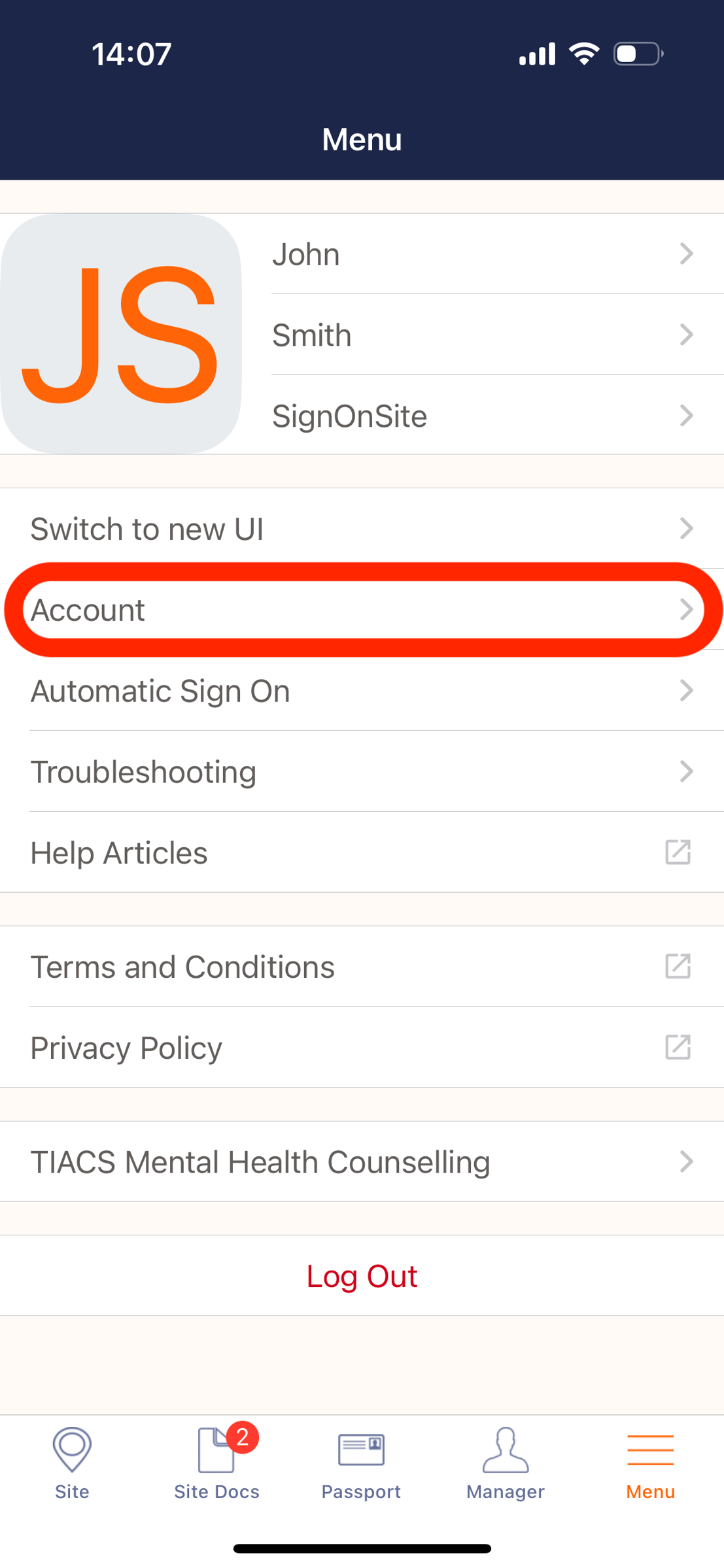Select Switch to new UI
Screen dimensions: 724x1568
[x=148, y=529]
